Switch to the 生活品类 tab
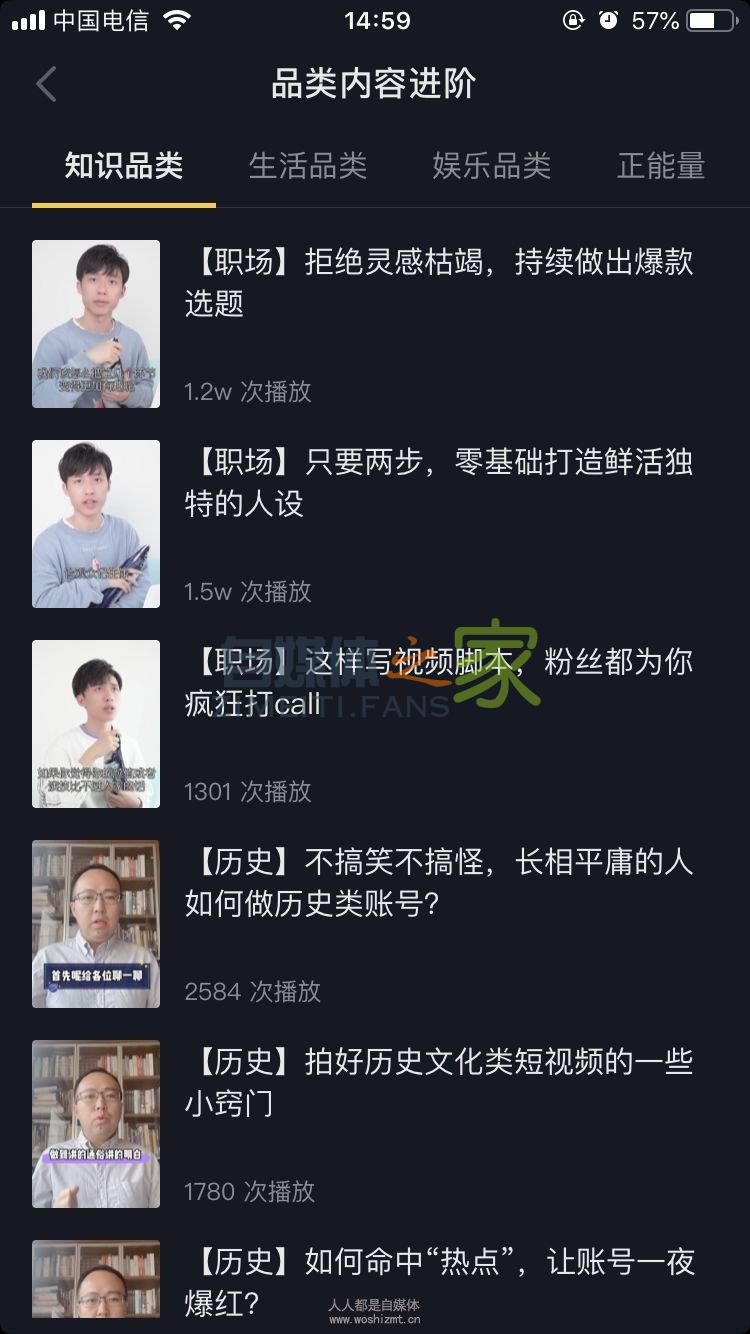This screenshot has width=750, height=1334. pyautogui.click(x=308, y=166)
